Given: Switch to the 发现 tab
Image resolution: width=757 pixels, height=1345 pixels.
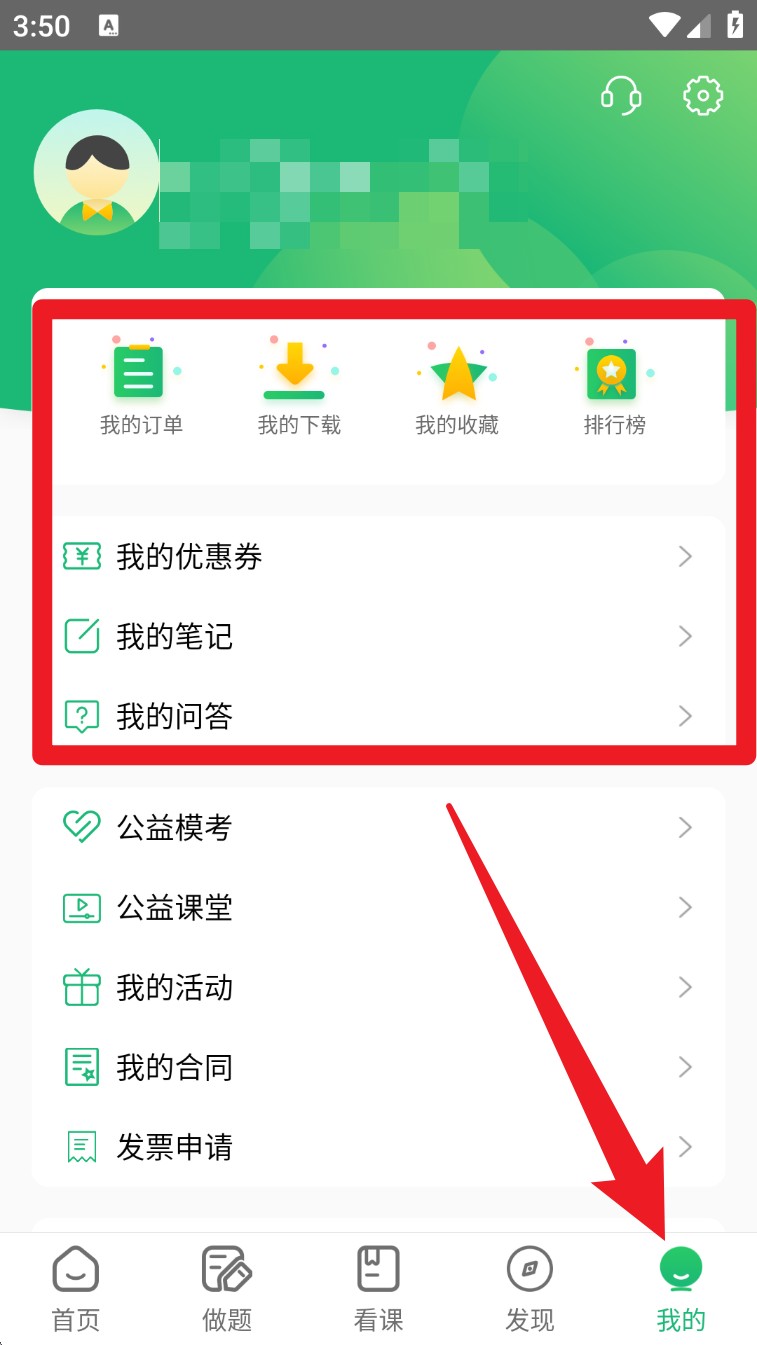Looking at the screenshot, I should (x=529, y=1290).
